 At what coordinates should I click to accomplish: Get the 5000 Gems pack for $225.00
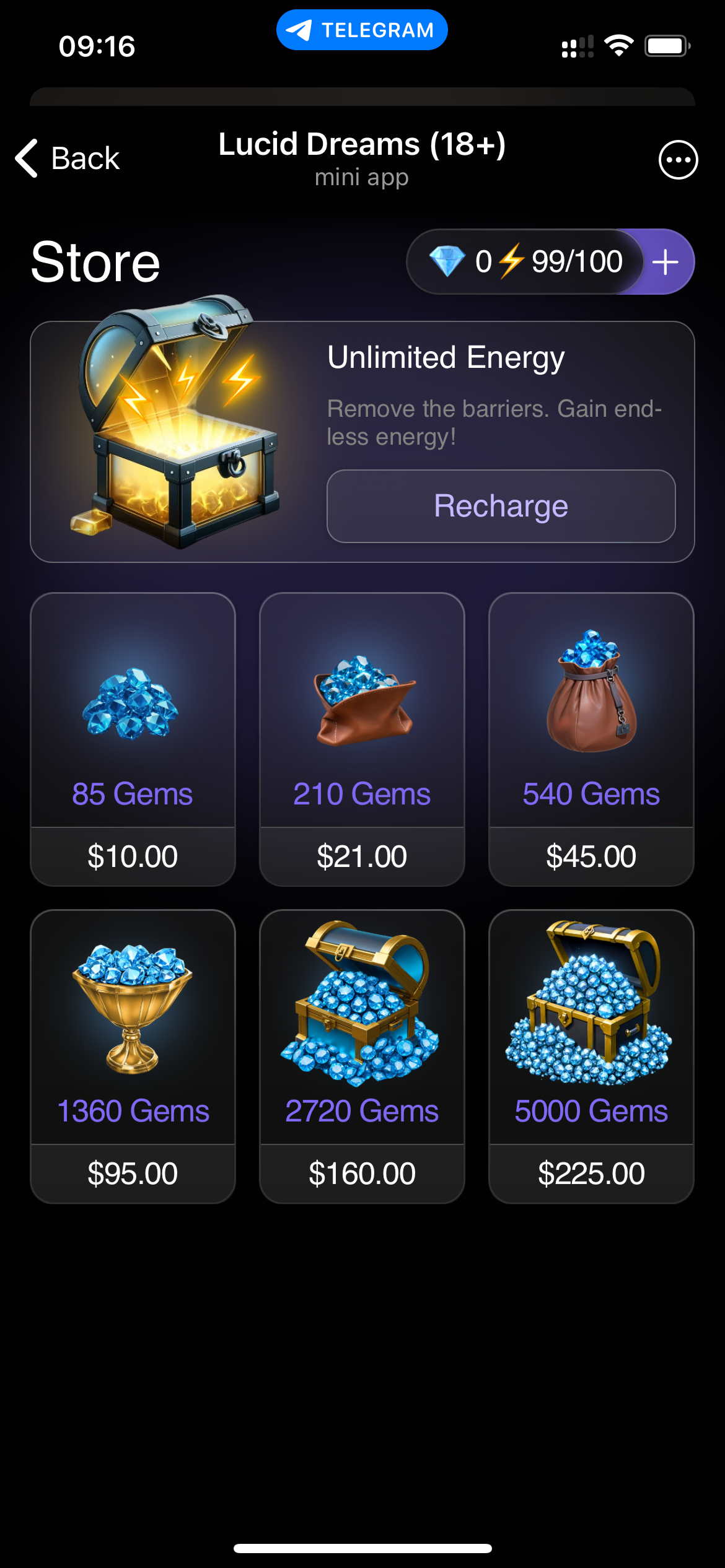(591, 1056)
